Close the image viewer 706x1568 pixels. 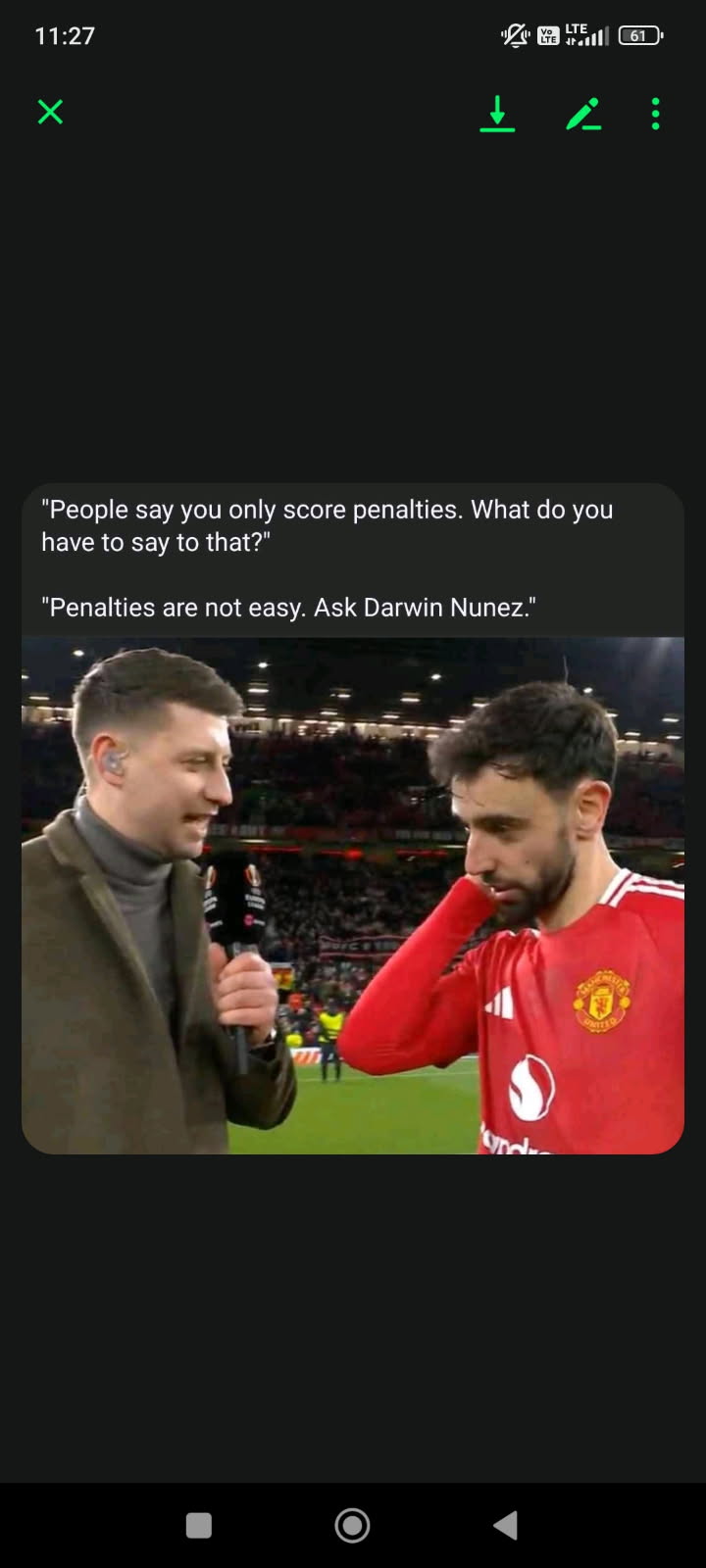50,112
